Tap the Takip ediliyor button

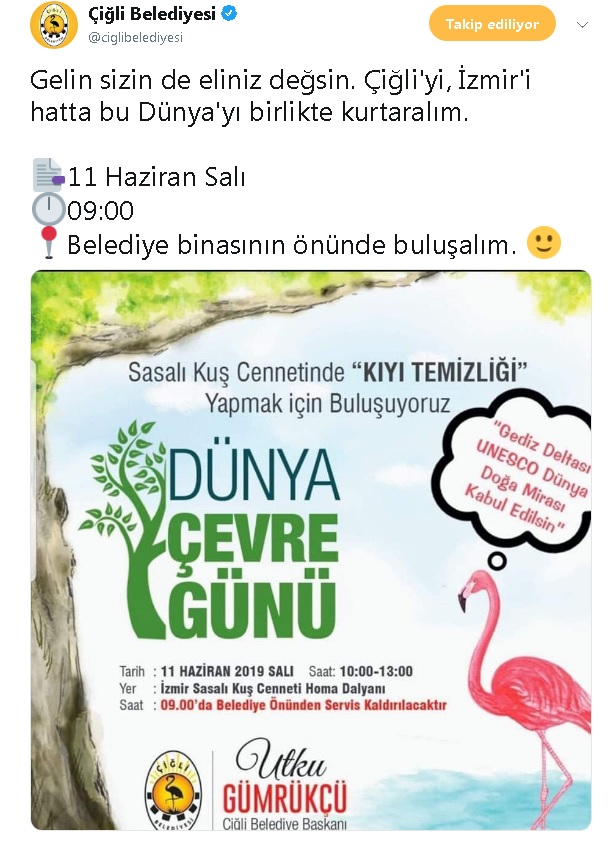[491, 23]
